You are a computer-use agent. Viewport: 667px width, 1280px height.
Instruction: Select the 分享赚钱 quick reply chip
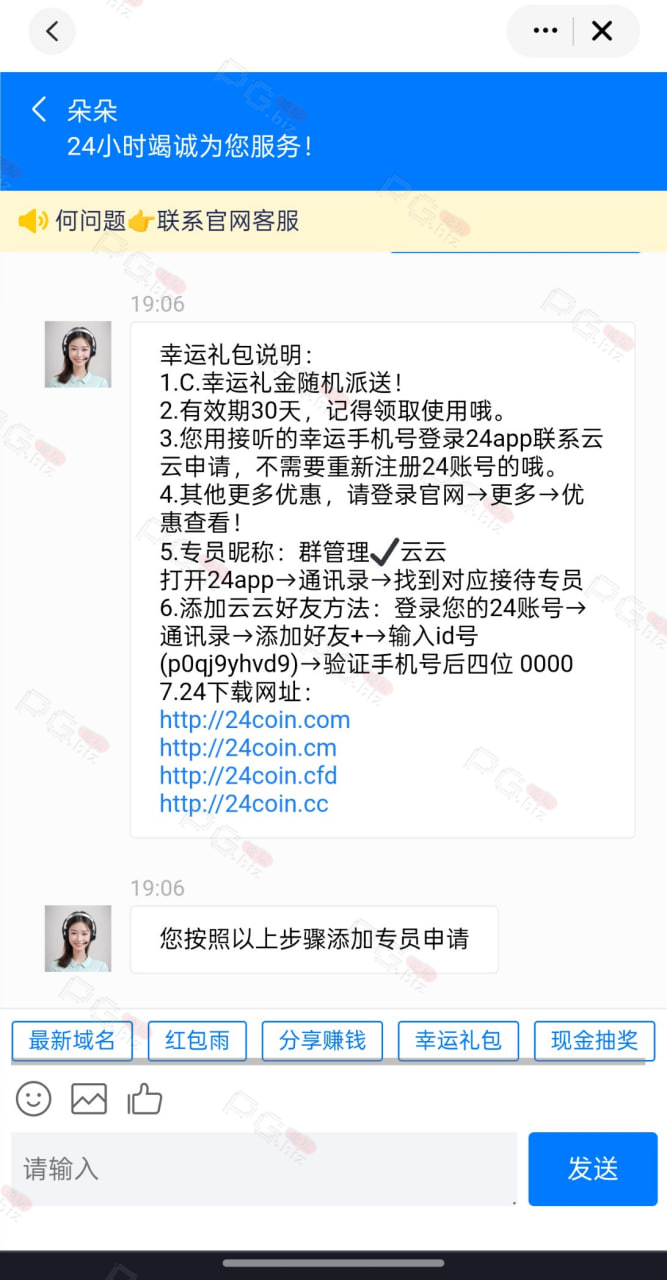[x=322, y=1041]
